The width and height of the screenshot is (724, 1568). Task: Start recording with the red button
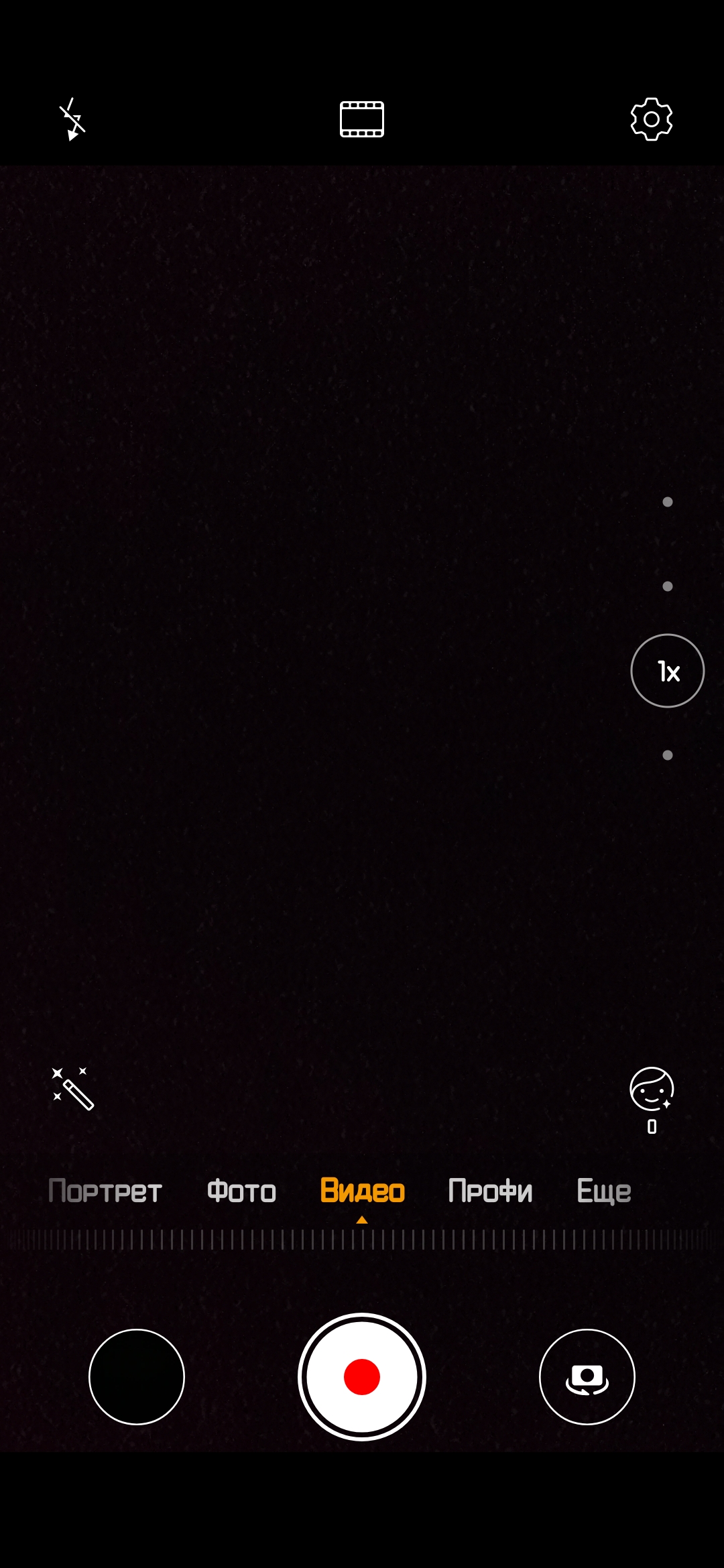click(362, 1376)
